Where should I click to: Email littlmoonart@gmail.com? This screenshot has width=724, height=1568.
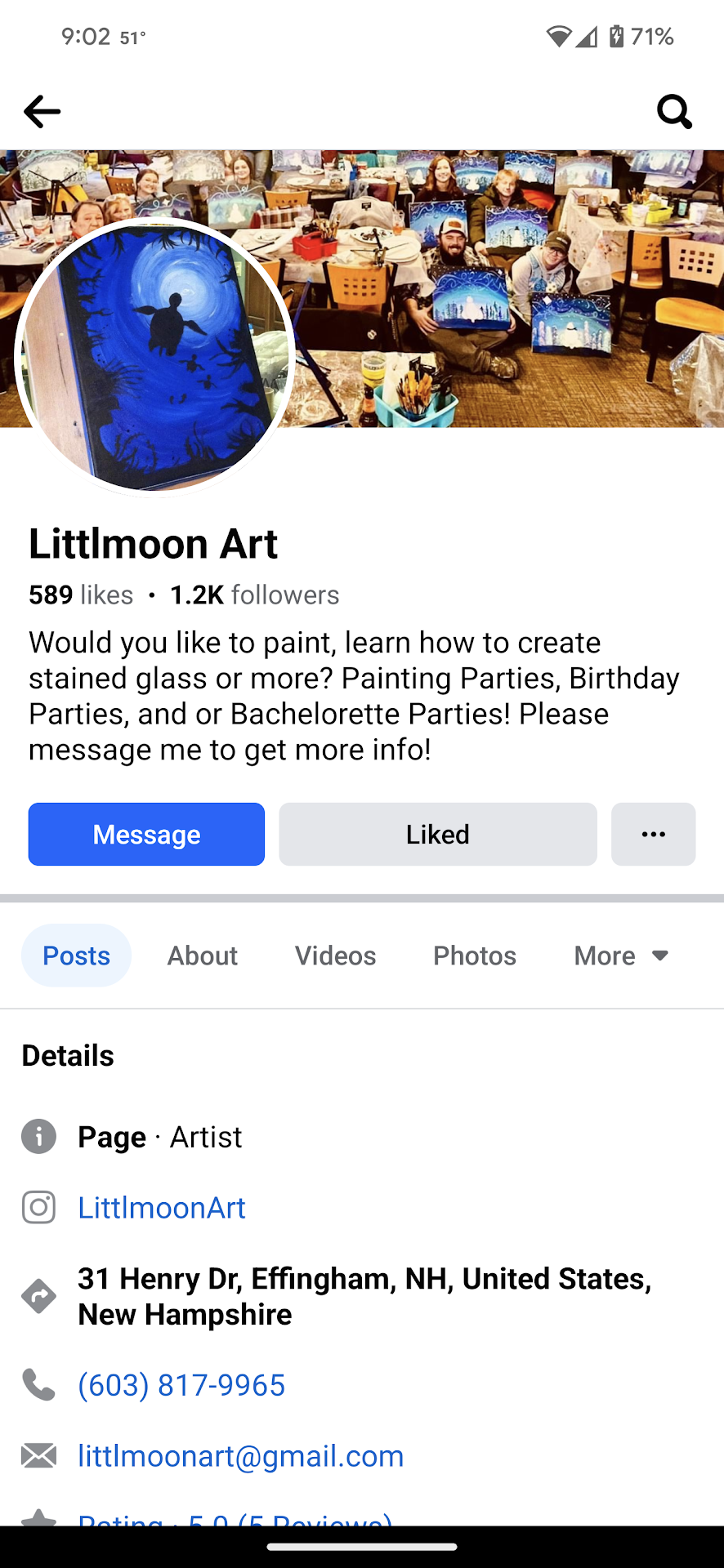click(241, 1456)
